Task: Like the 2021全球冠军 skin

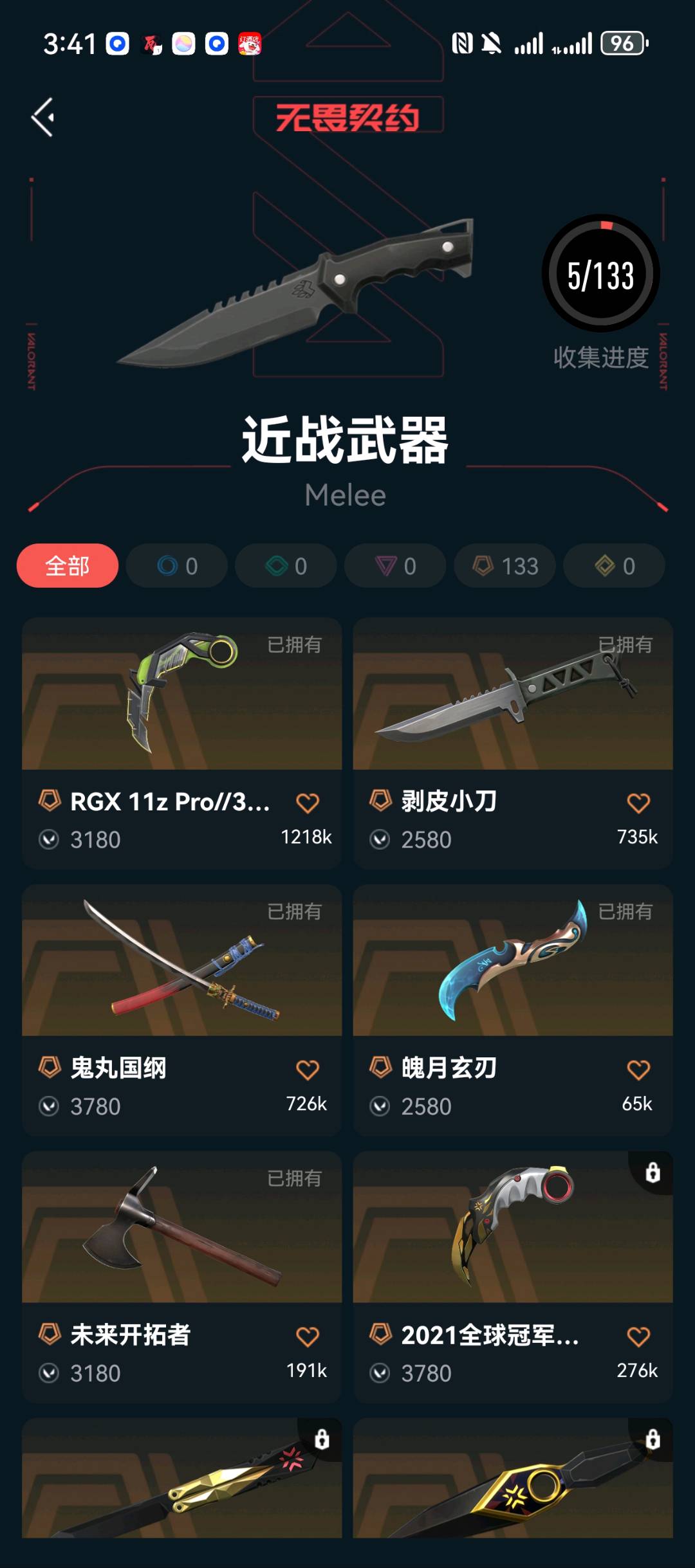Action: pos(638,1336)
